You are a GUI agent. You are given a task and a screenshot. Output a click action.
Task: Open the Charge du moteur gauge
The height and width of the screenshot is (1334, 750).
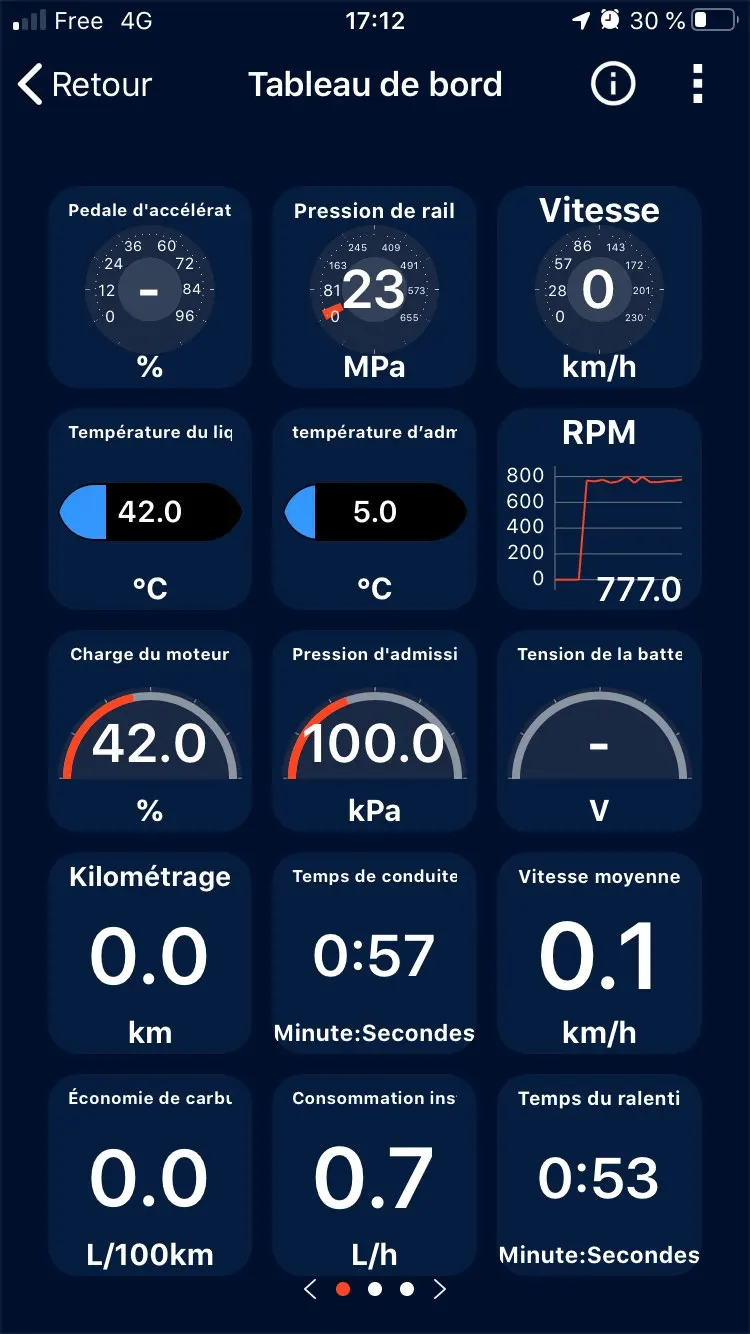point(150,732)
